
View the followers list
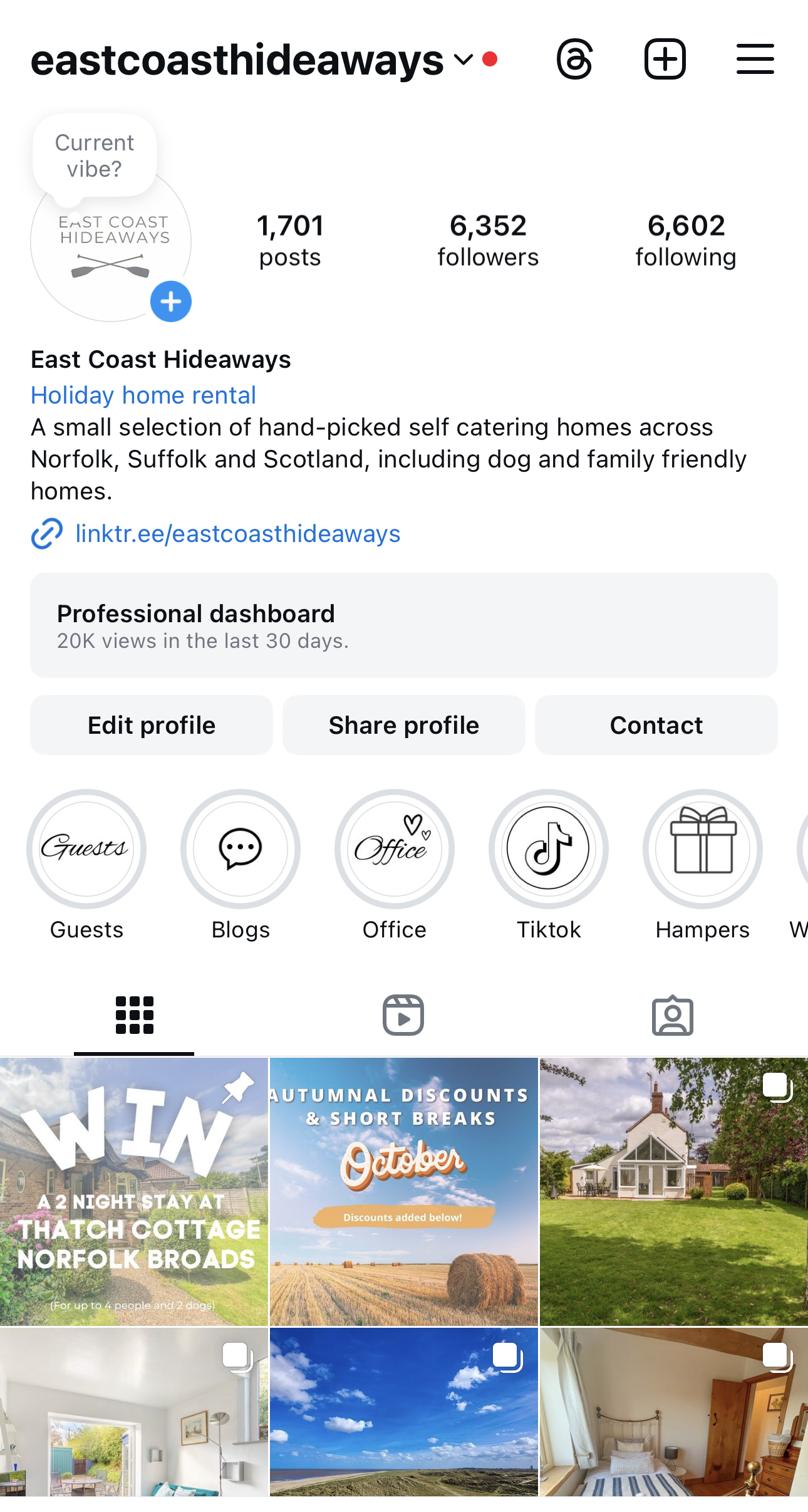488,241
